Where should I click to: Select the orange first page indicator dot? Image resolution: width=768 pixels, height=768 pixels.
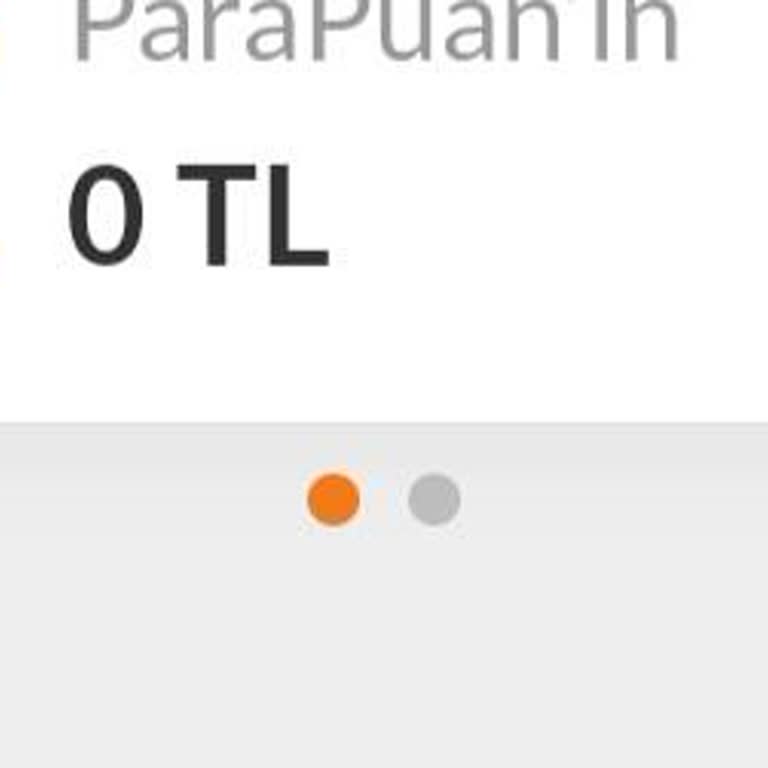[x=334, y=499]
